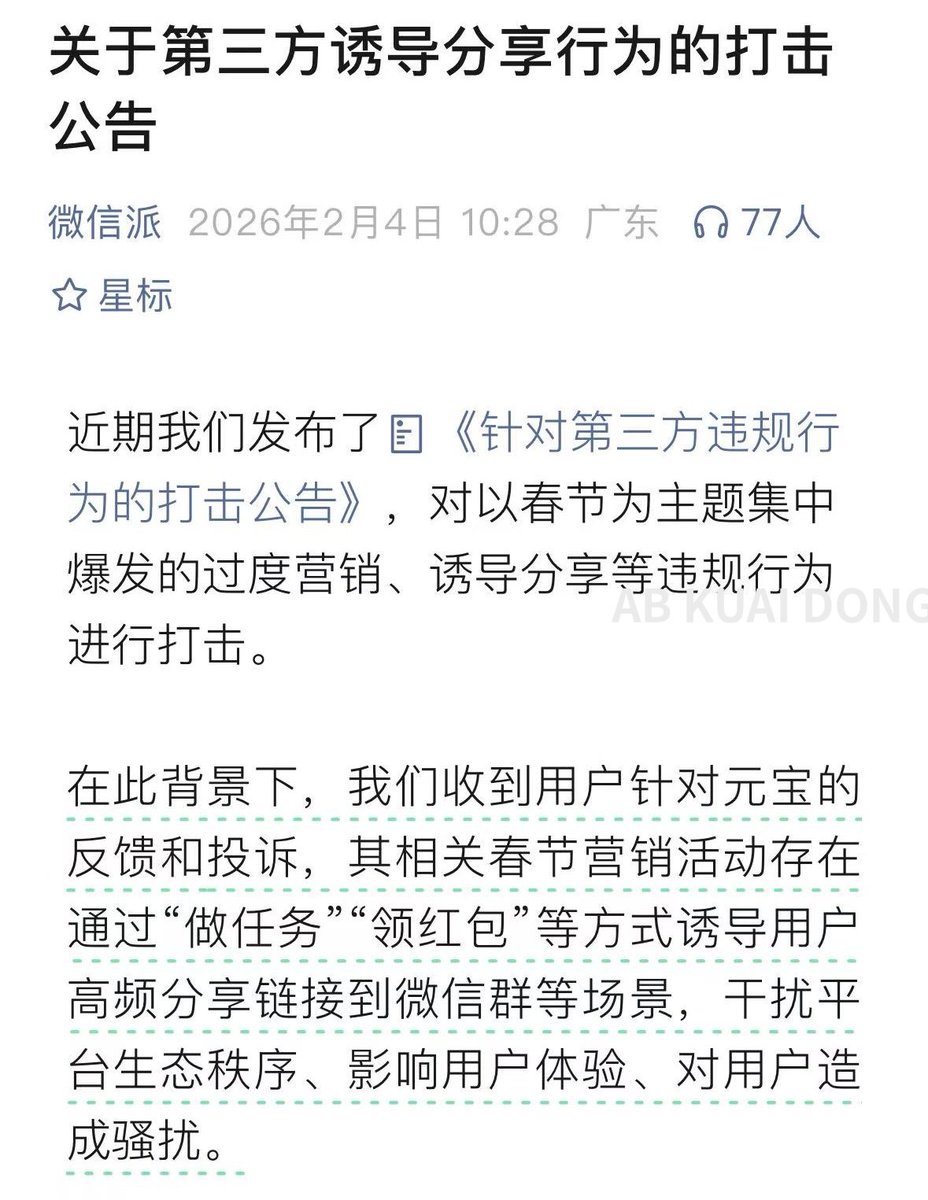The width and height of the screenshot is (928, 1200).
Task: Open the 微信派 official account page
Action: (x=104, y=222)
